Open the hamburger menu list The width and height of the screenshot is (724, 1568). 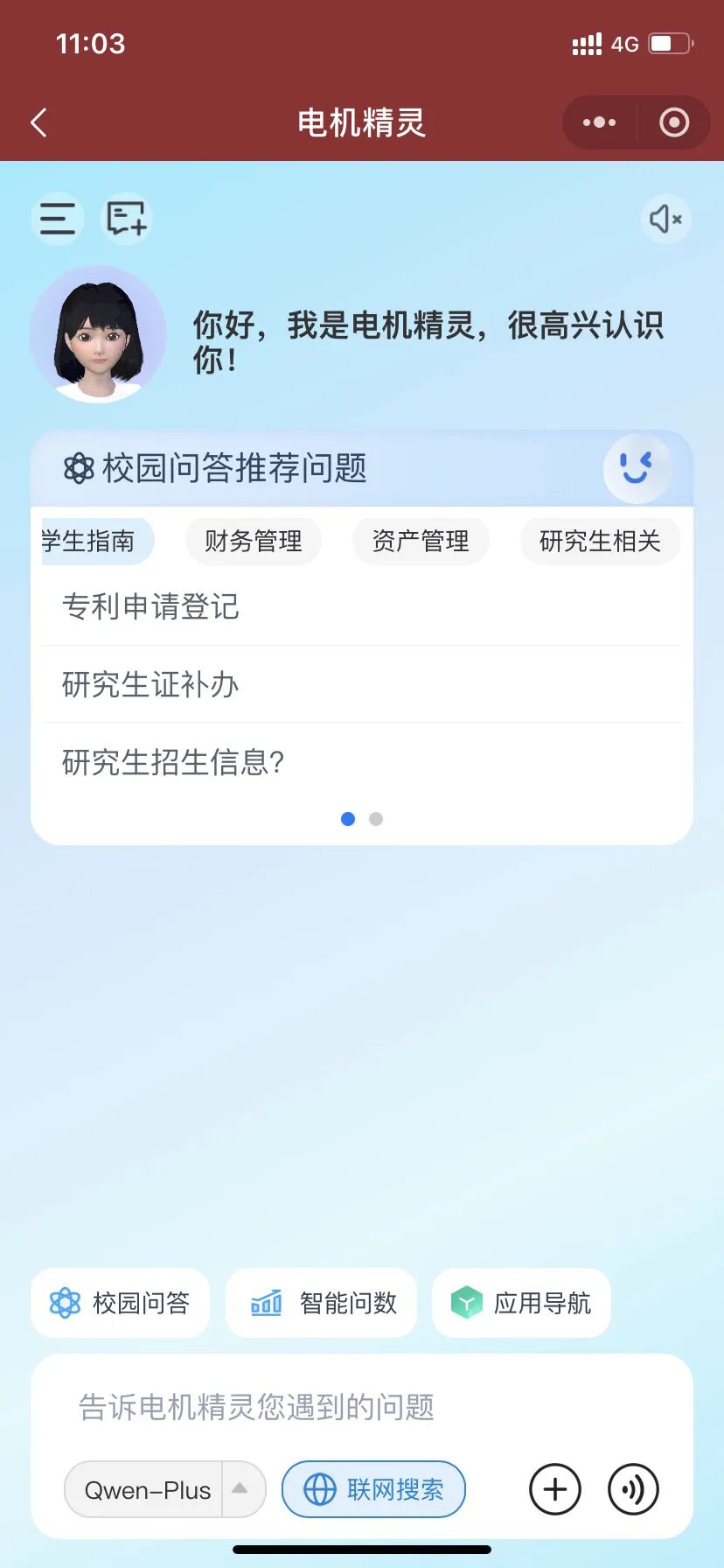tap(58, 219)
